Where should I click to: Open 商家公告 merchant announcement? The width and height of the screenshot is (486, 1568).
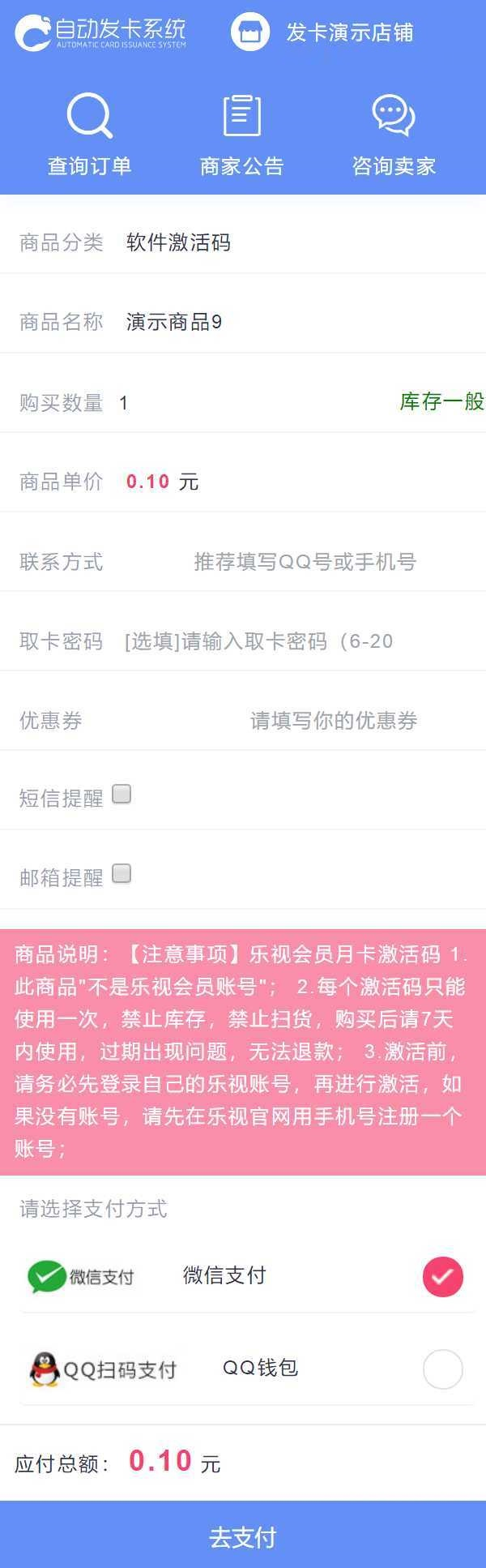tap(241, 135)
